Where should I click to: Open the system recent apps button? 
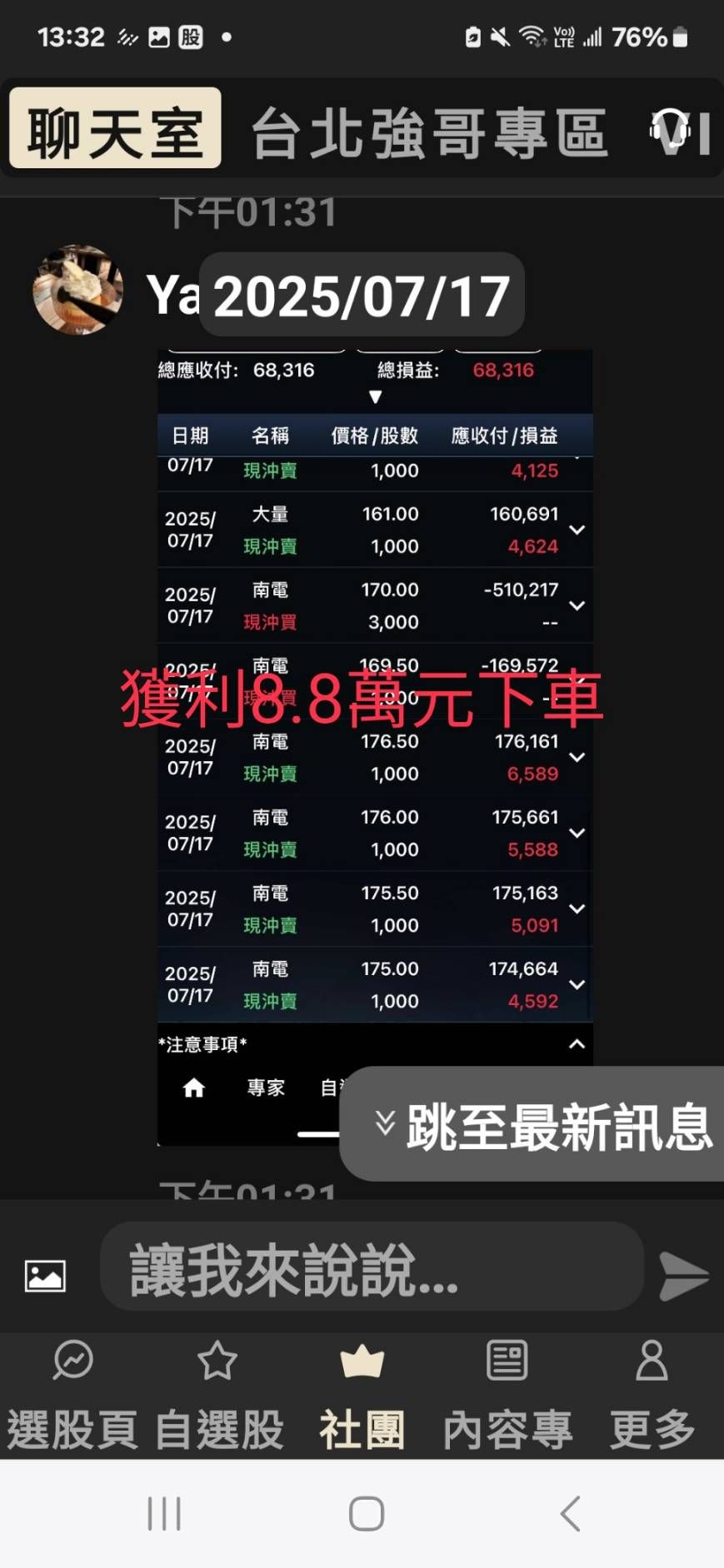pos(164,1514)
